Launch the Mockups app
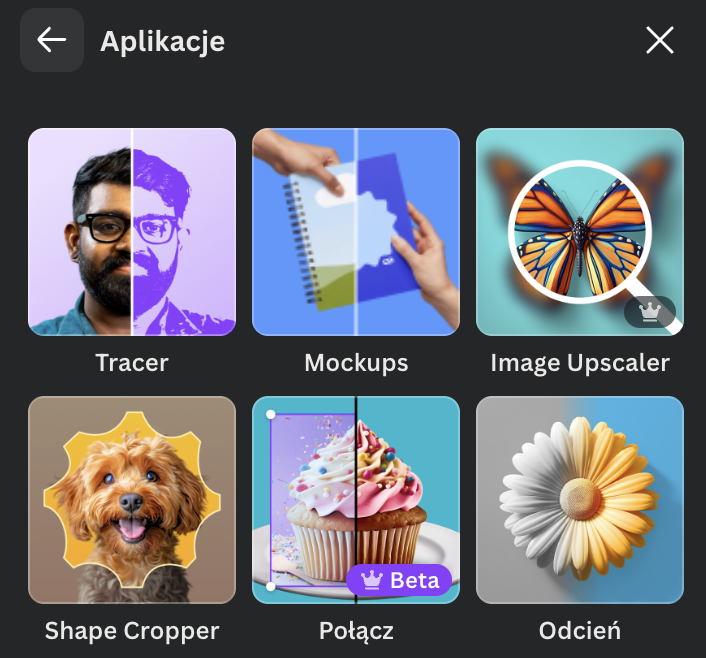 click(x=356, y=232)
